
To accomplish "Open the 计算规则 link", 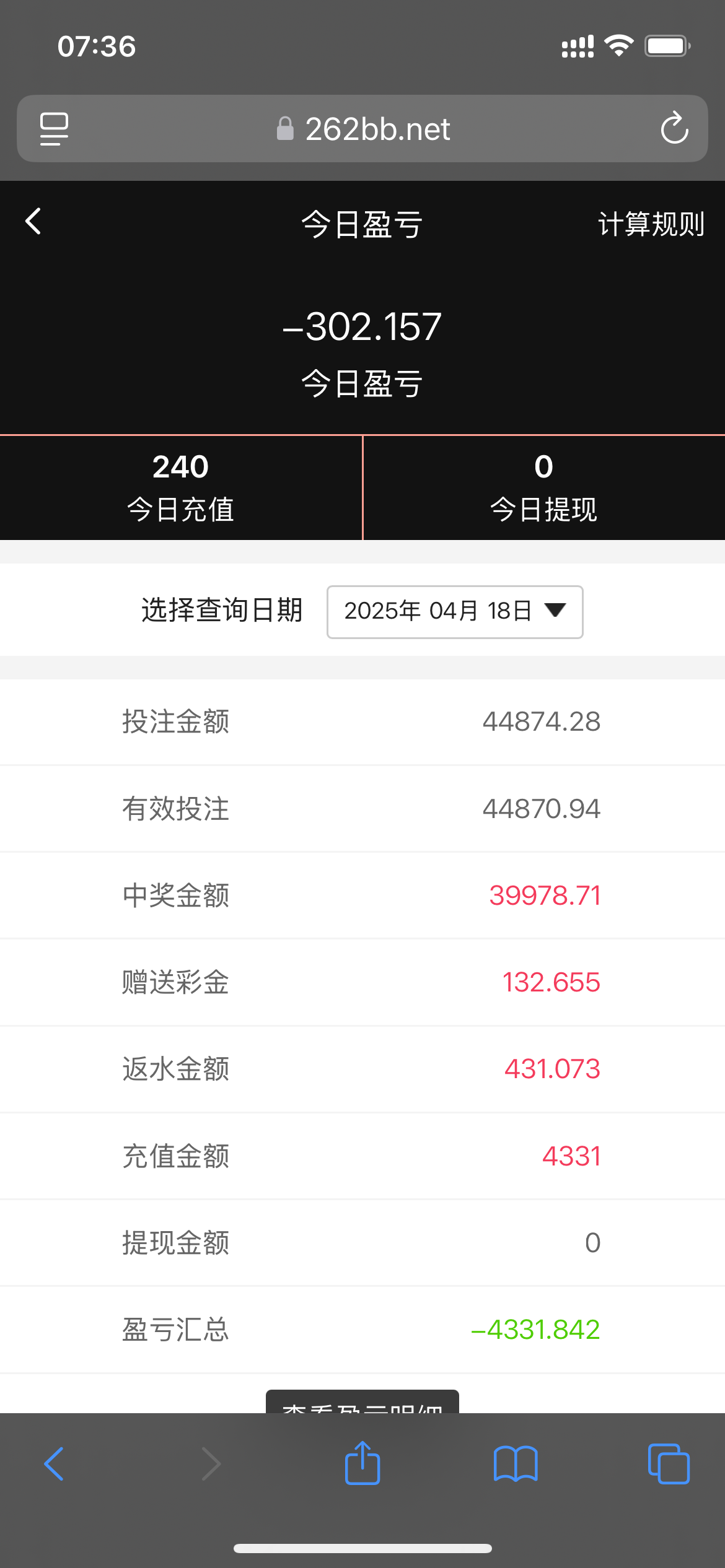I will 651,224.
